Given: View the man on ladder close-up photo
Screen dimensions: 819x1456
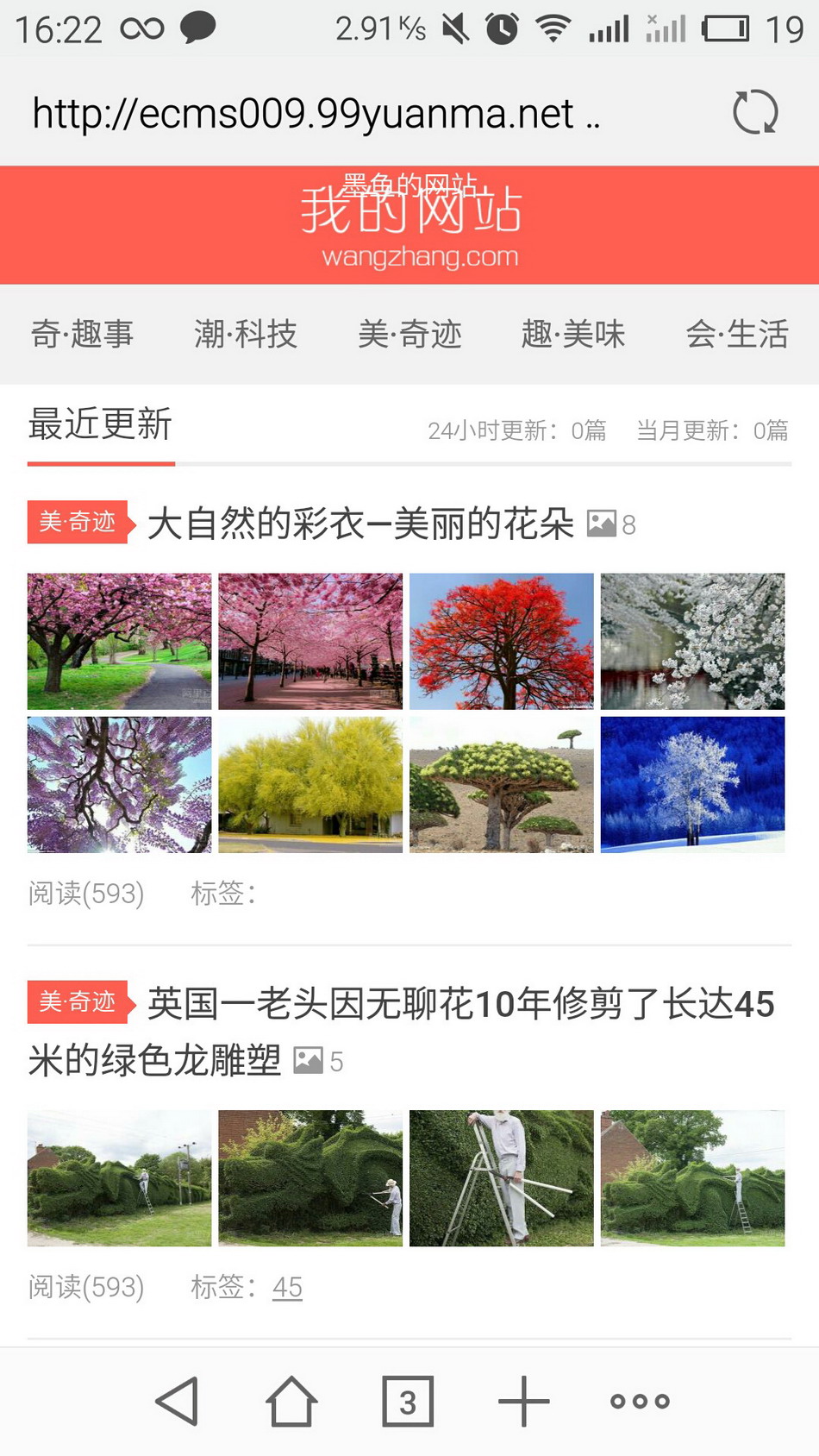Looking at the screenshot, I should point(502,1177).
